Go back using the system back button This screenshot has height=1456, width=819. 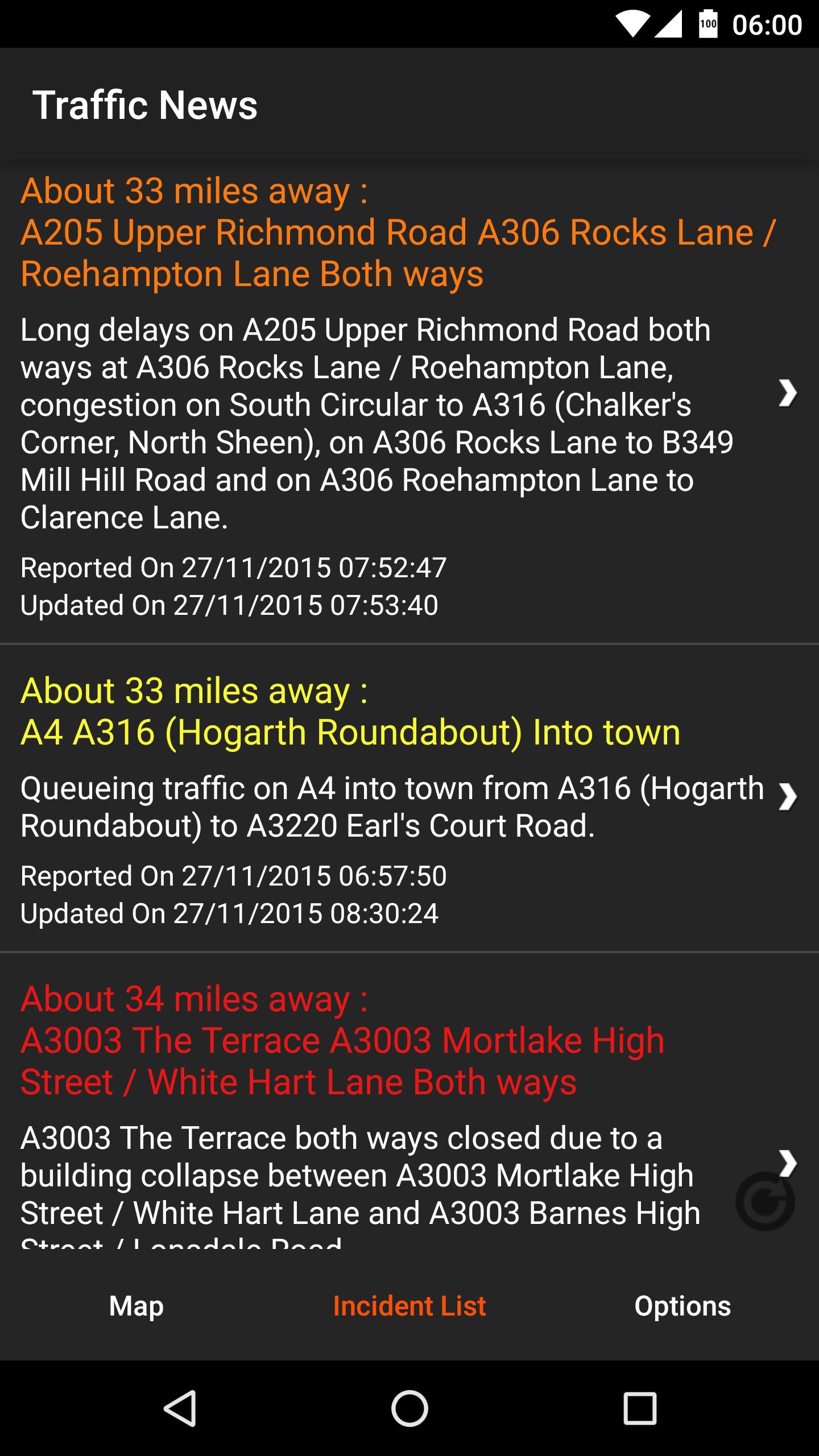point(181,1408)
